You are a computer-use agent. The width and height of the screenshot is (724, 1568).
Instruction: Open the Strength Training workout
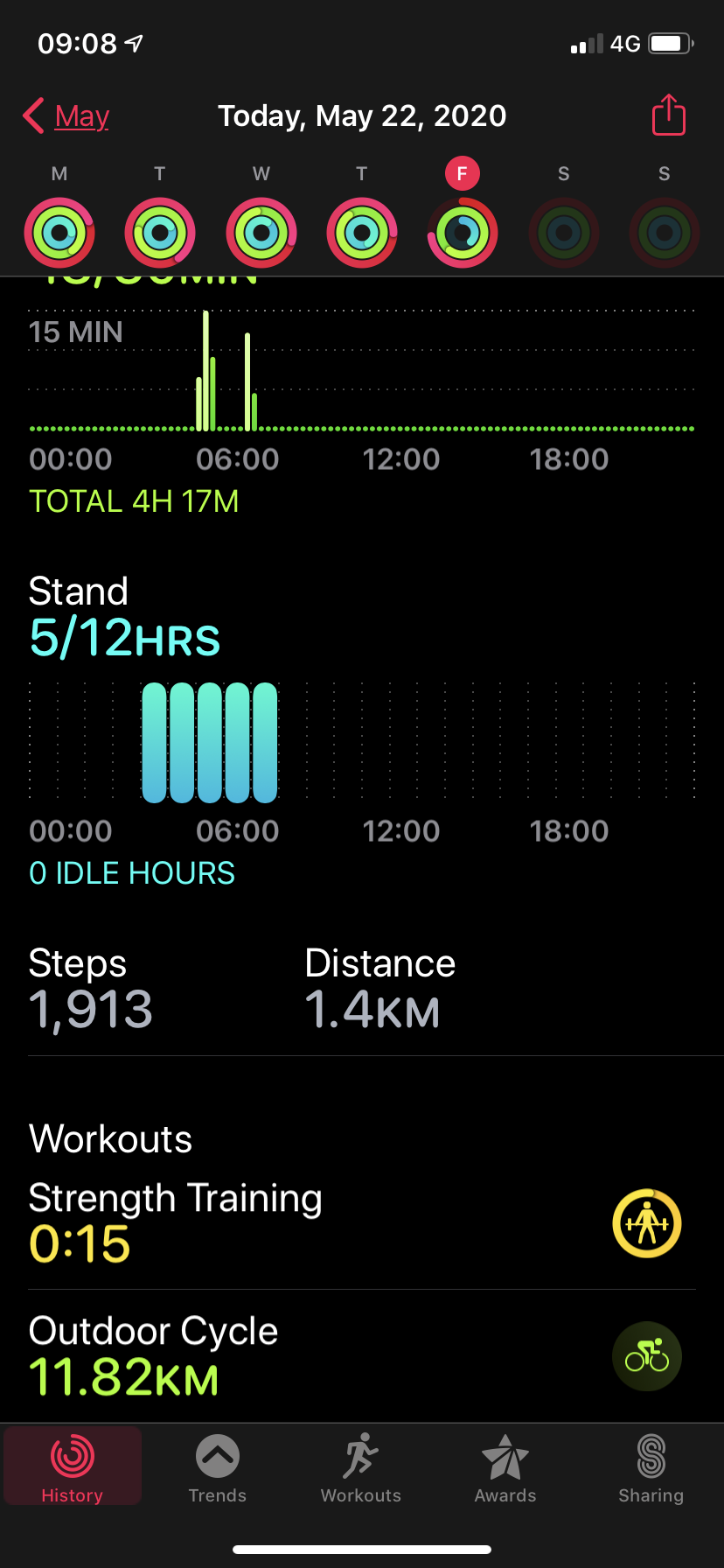tap(362, 1222)
